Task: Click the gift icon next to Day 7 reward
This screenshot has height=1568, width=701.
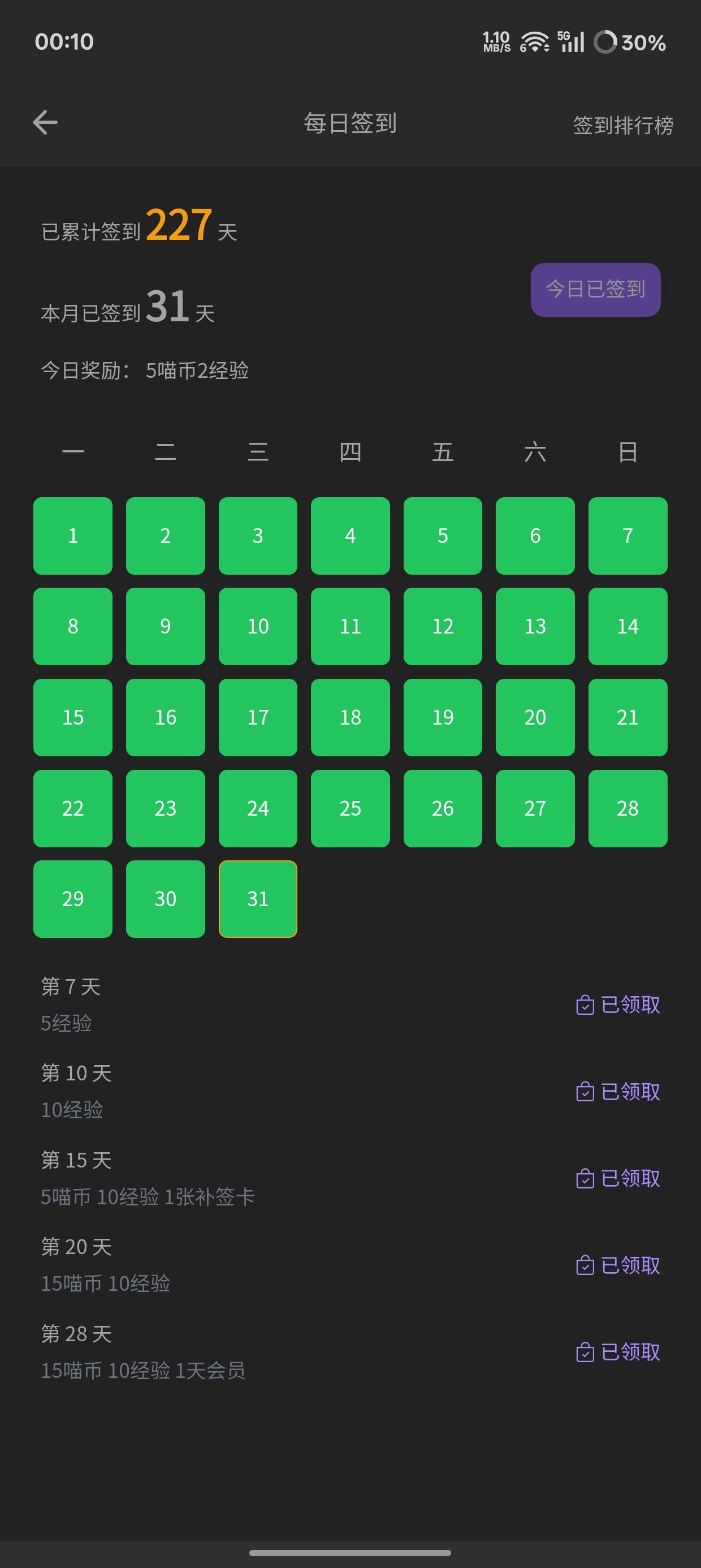Action: (x=585, y=1005)
